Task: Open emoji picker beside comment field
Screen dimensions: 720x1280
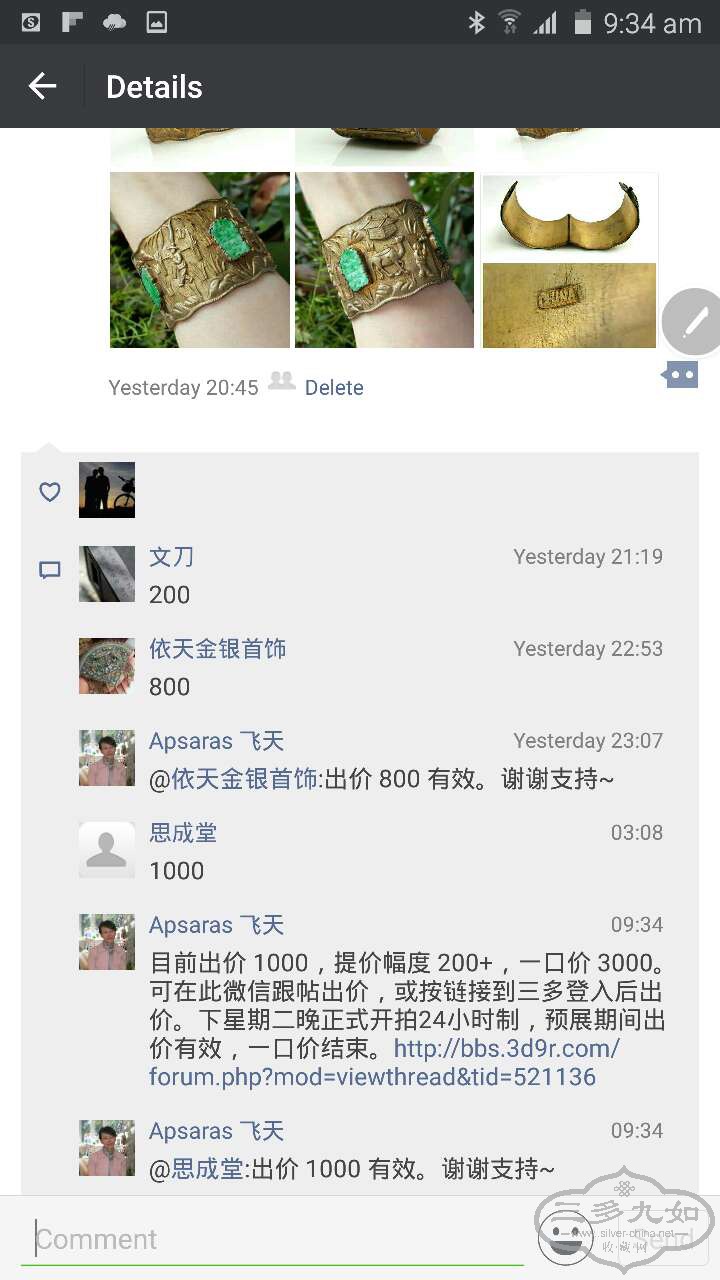Action: 565,1238
